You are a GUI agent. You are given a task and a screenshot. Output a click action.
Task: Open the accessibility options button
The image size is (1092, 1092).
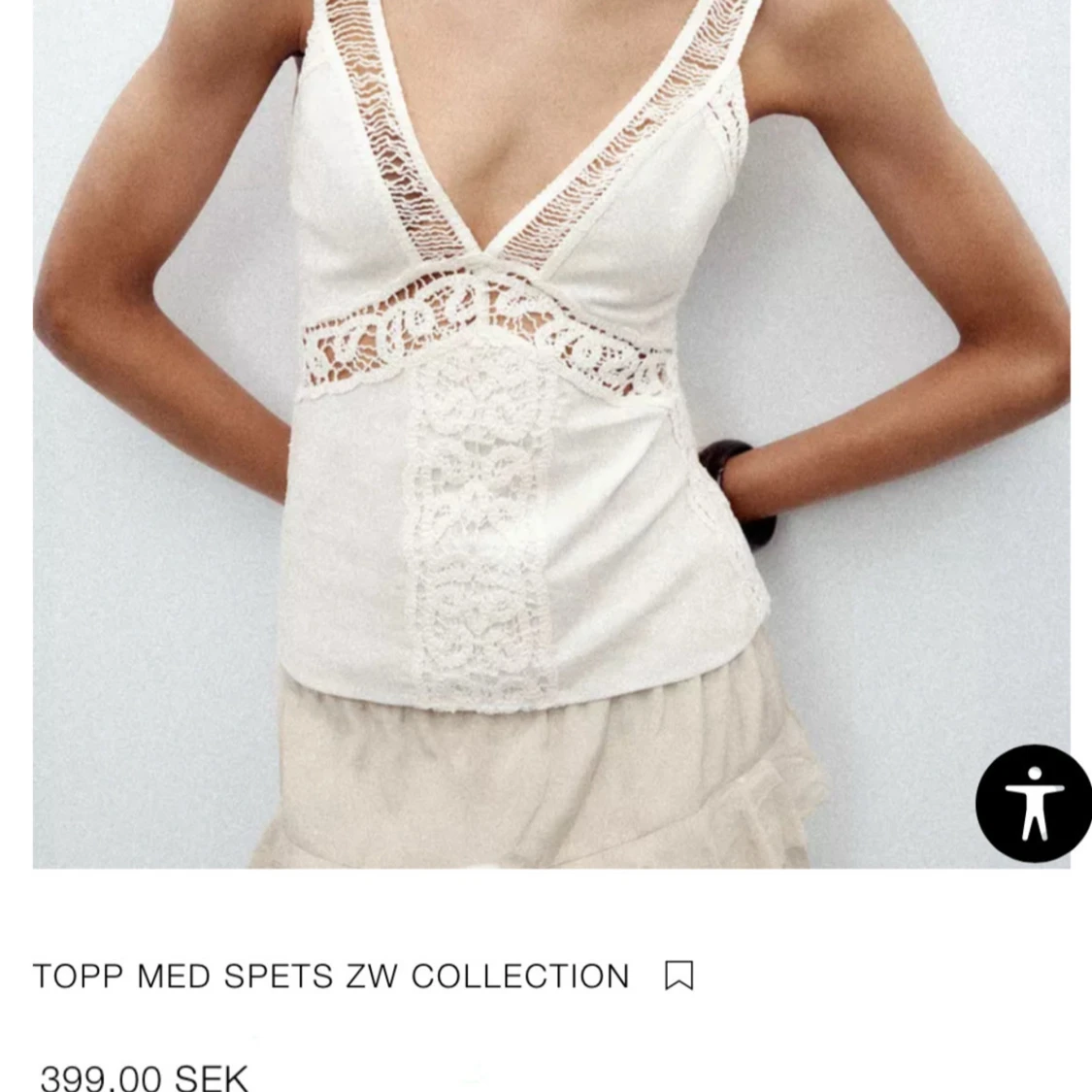pos(1034,803)
